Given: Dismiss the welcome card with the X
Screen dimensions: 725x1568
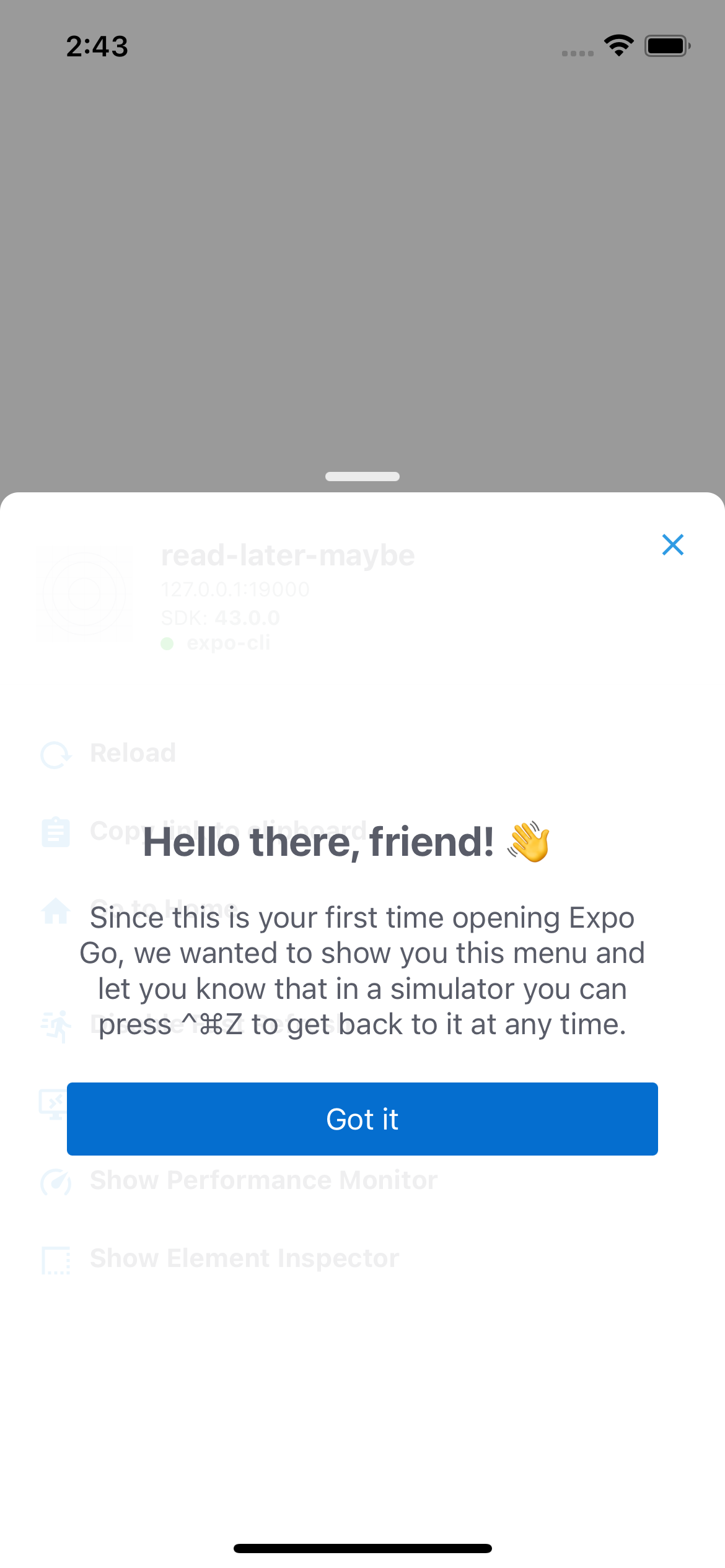Looking at the screenshot, I should pos(673,545).
